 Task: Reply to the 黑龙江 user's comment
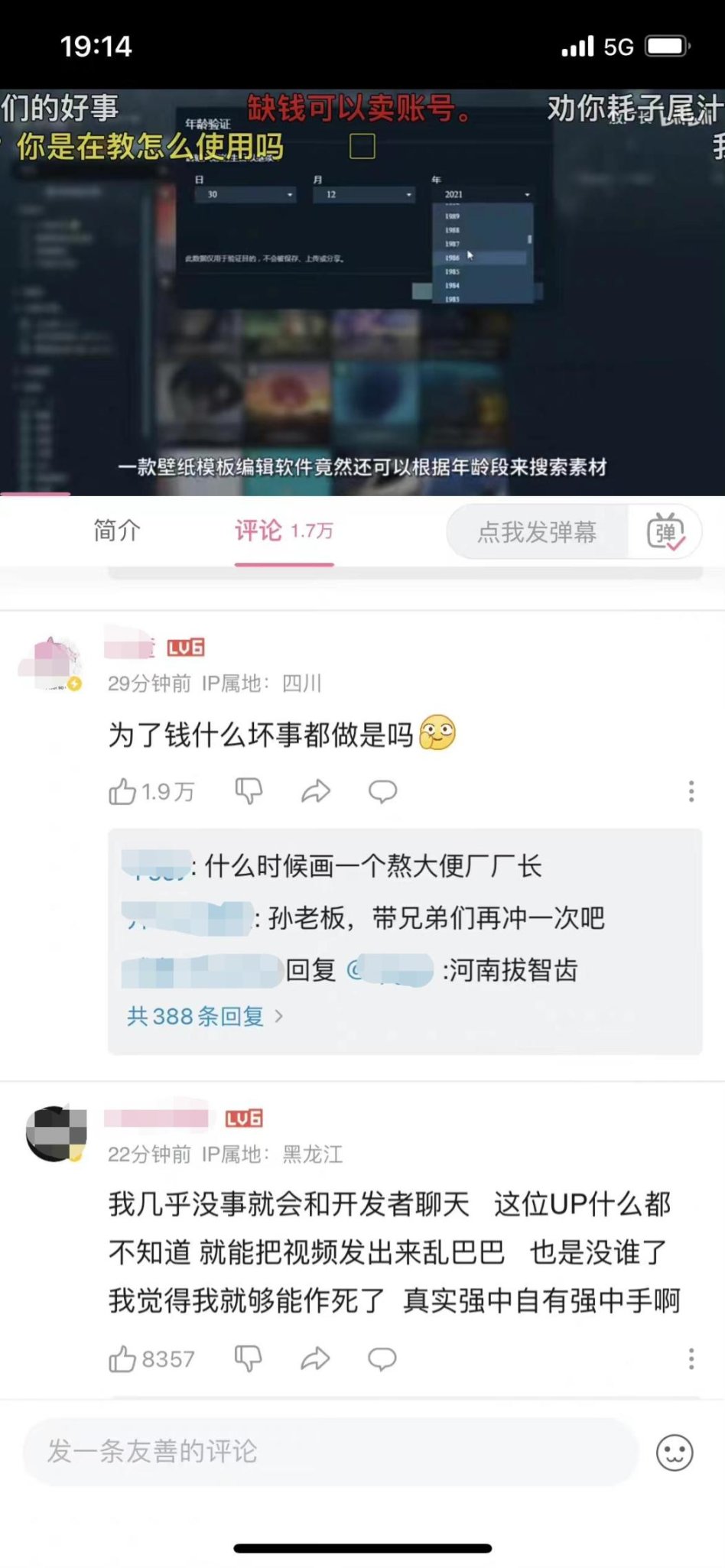click(x=382, y=1359)
